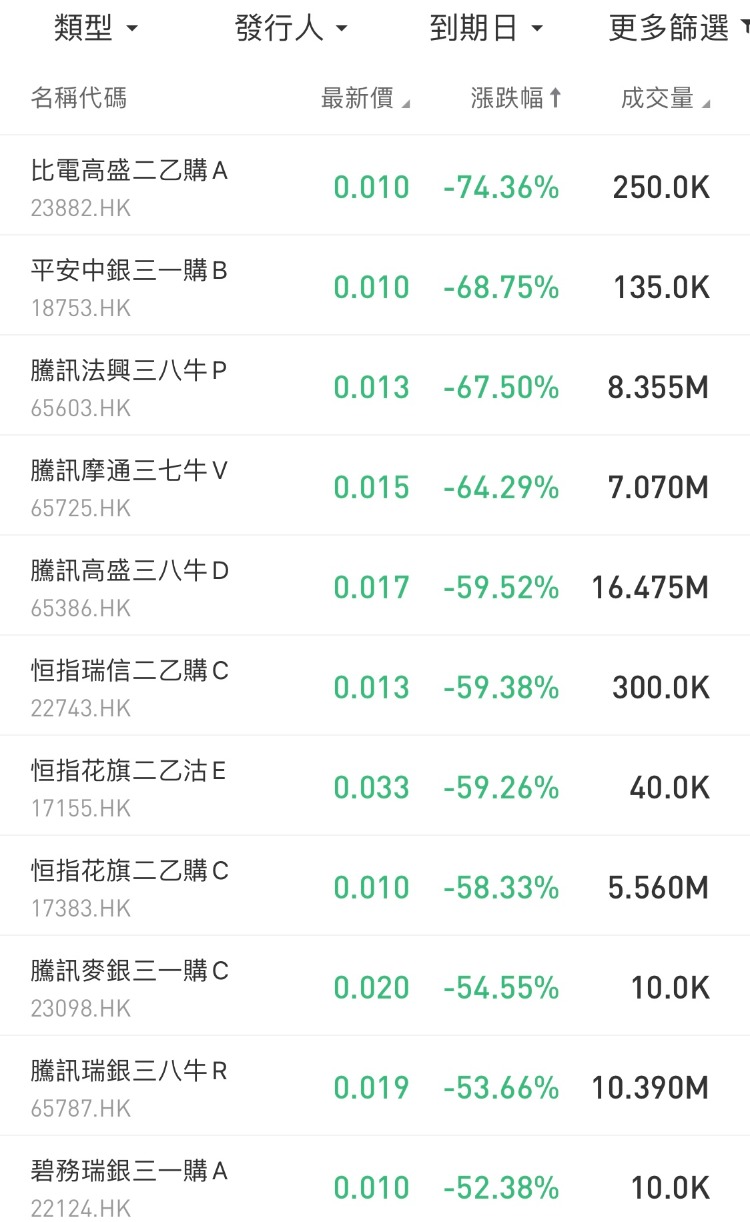Open 騰訊摩通三七牛V 65725.HK
This screenshot has width=750, height=1222.
375,486
